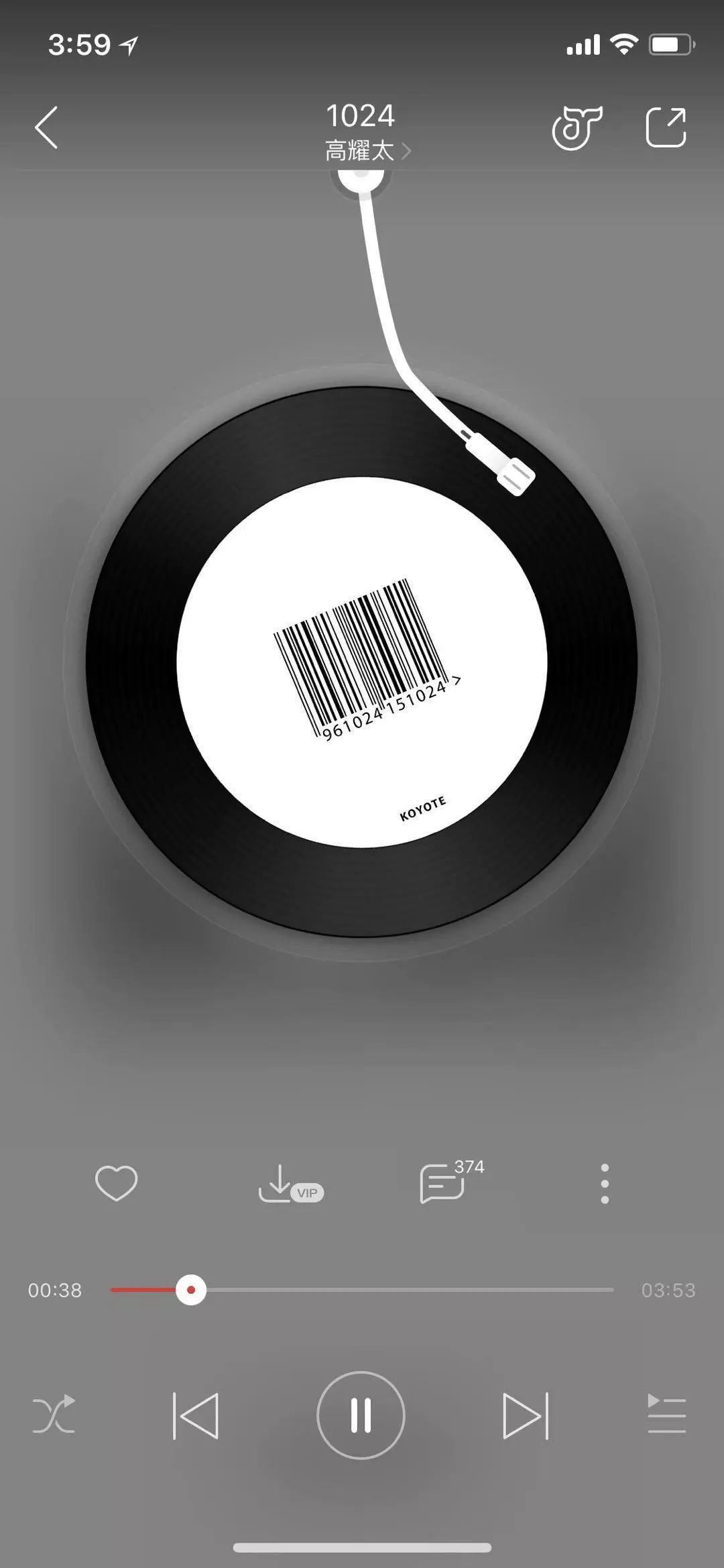Viewport: 724px width, 1568px height.
Task: Open the whale sound effects icon
Action: [x=577, y=127]
